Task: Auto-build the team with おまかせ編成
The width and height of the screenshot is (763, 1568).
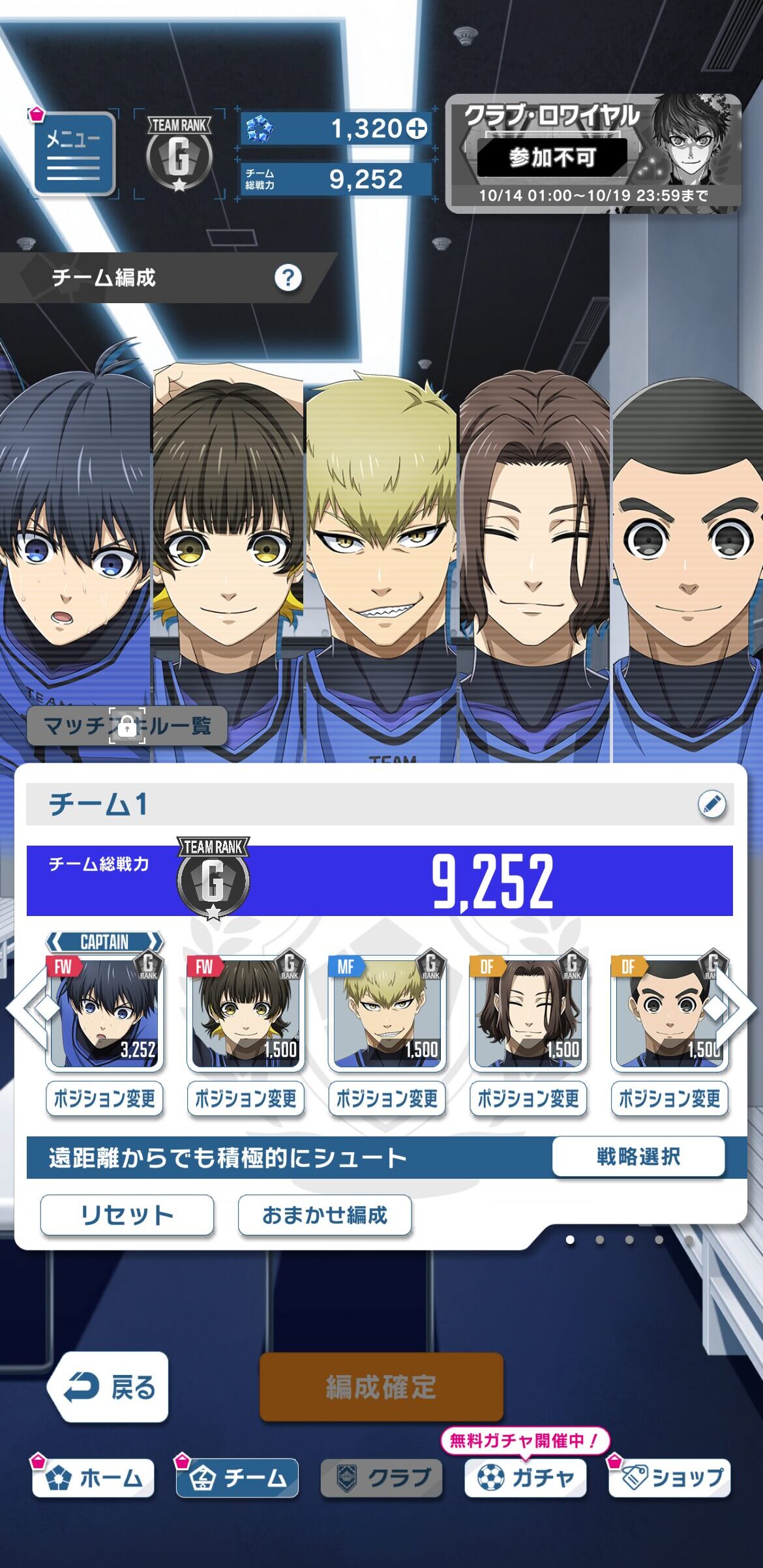Action: tap(325, 1215)
